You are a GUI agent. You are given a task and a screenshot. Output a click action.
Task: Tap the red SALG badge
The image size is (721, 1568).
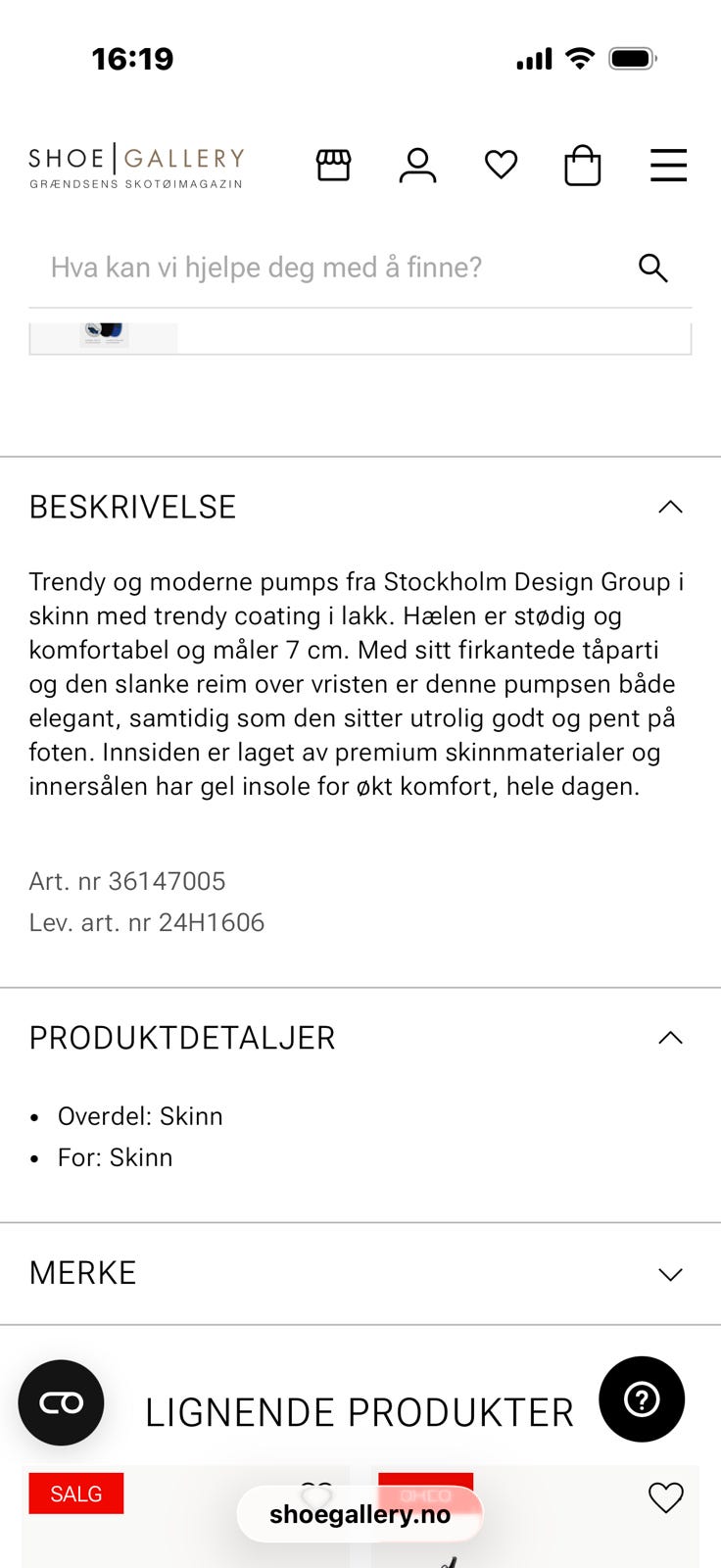coord(75,1493)
